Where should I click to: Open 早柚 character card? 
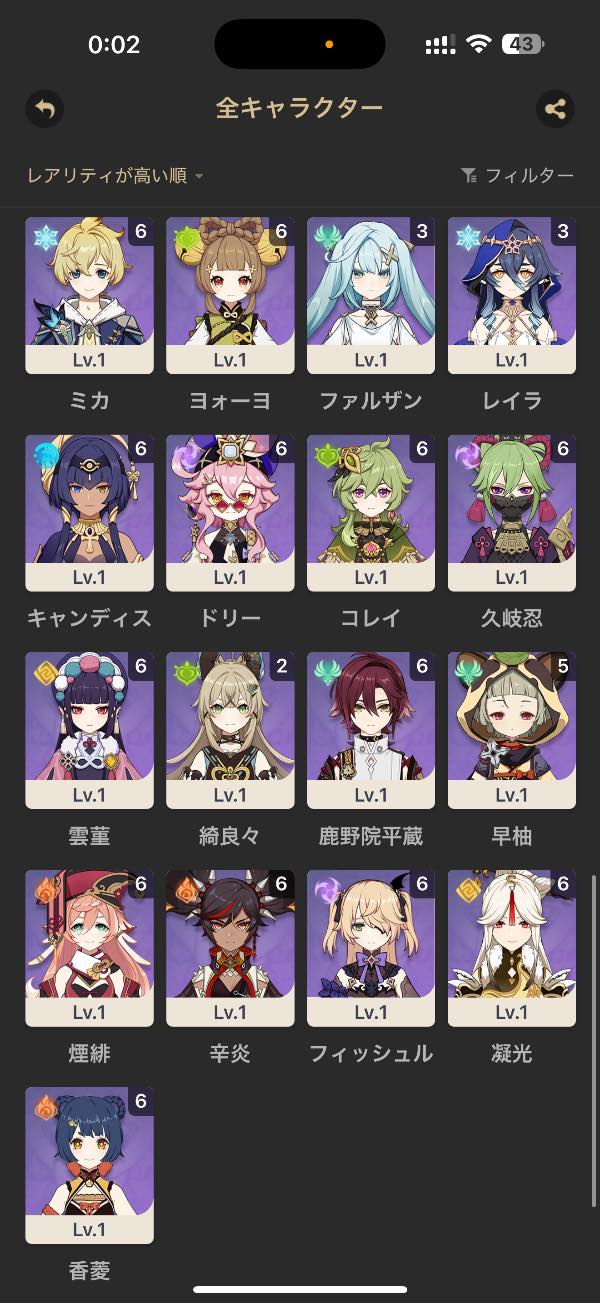coord(512,730)
